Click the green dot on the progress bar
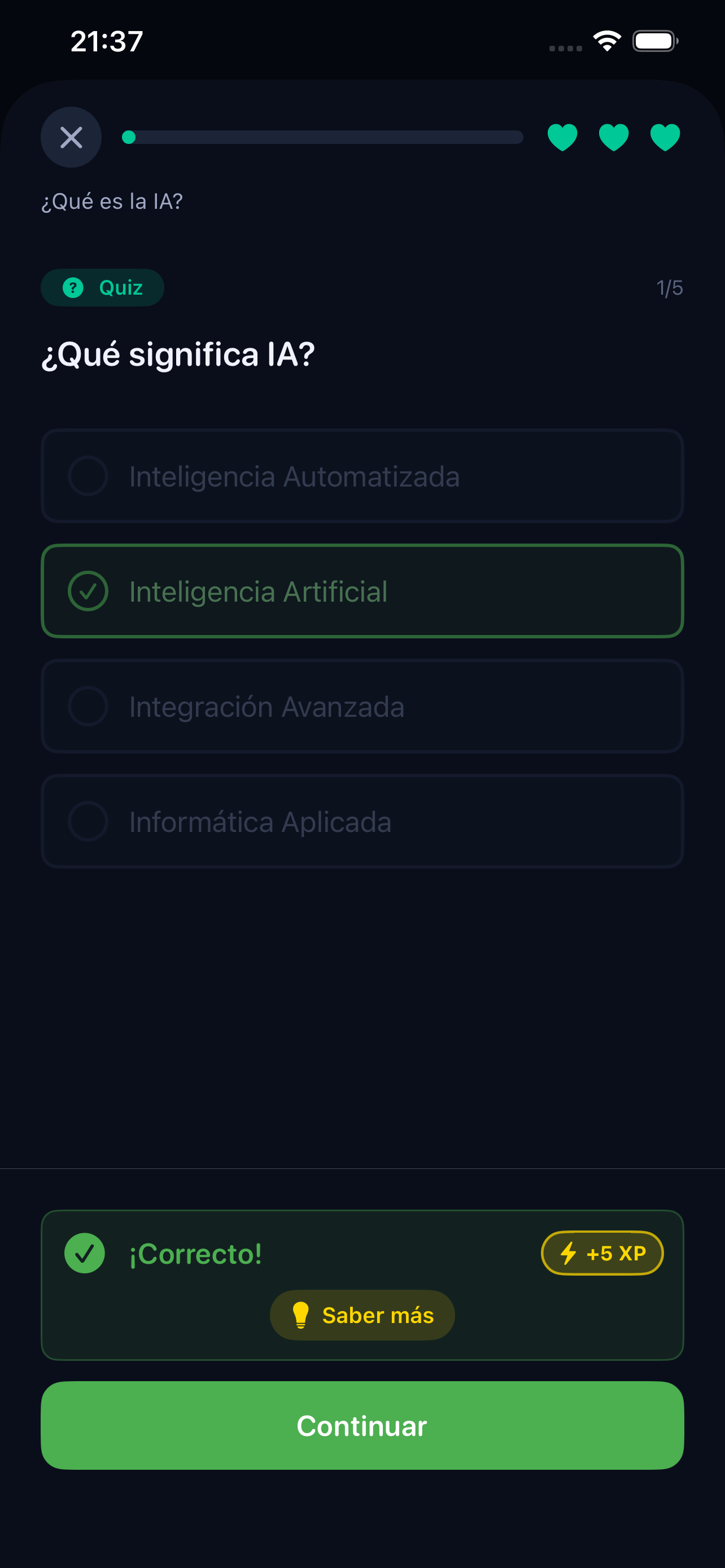 click(x=128, y=137)
